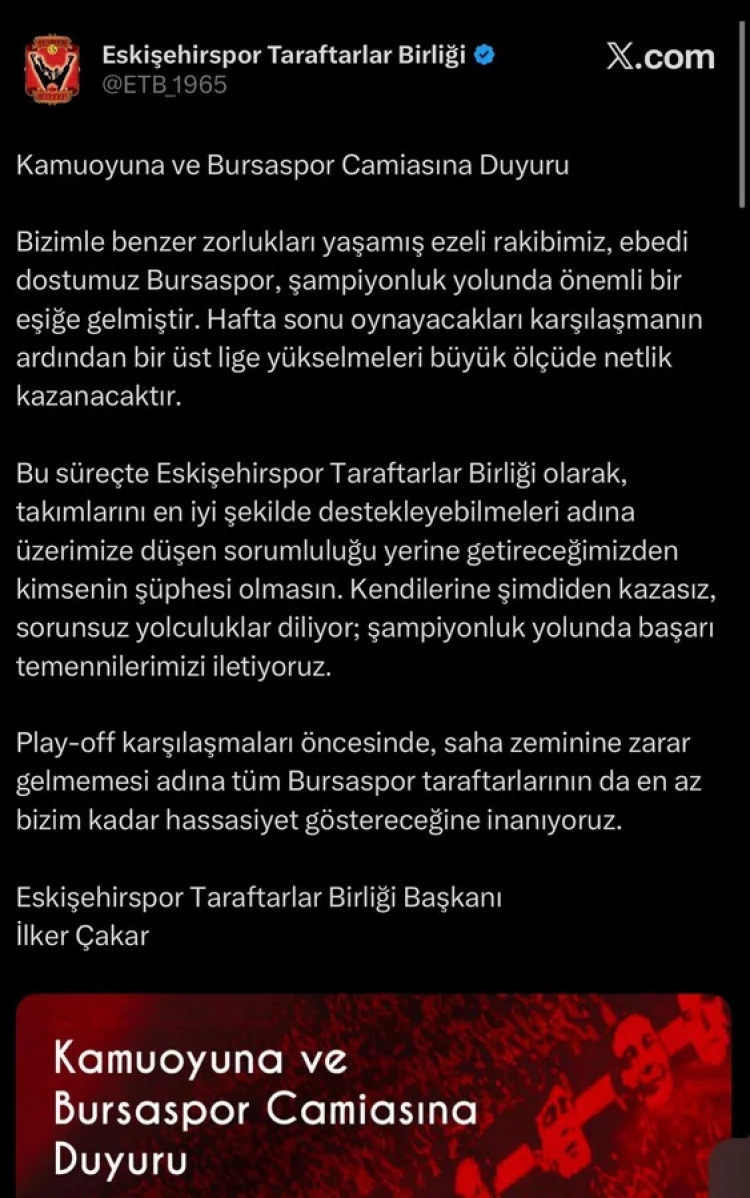Open the attached Kamuoyuna ve Bursaspor Camiasına image
Viewport: 750px width, 1198px height.
pos(373,1095)
